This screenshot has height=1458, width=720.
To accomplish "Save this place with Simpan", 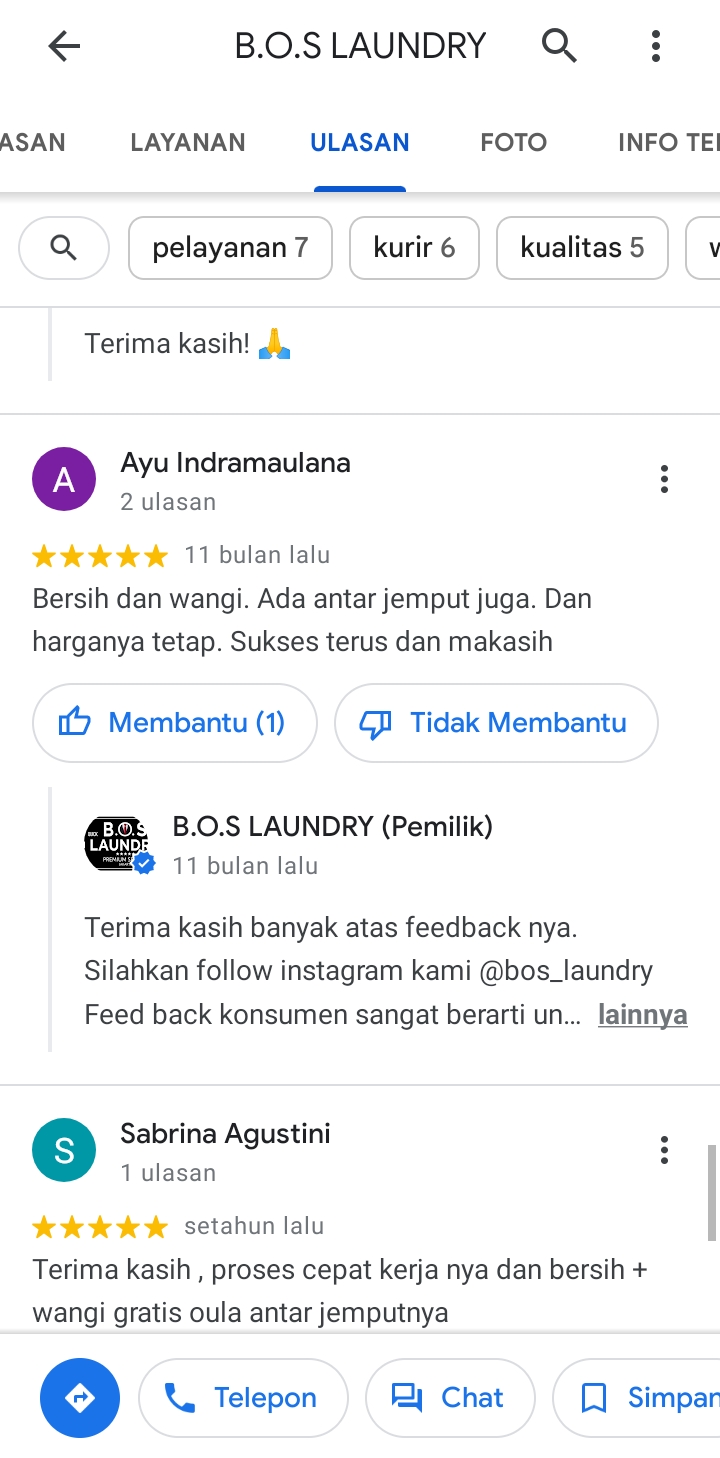I will pos(640,1398).
